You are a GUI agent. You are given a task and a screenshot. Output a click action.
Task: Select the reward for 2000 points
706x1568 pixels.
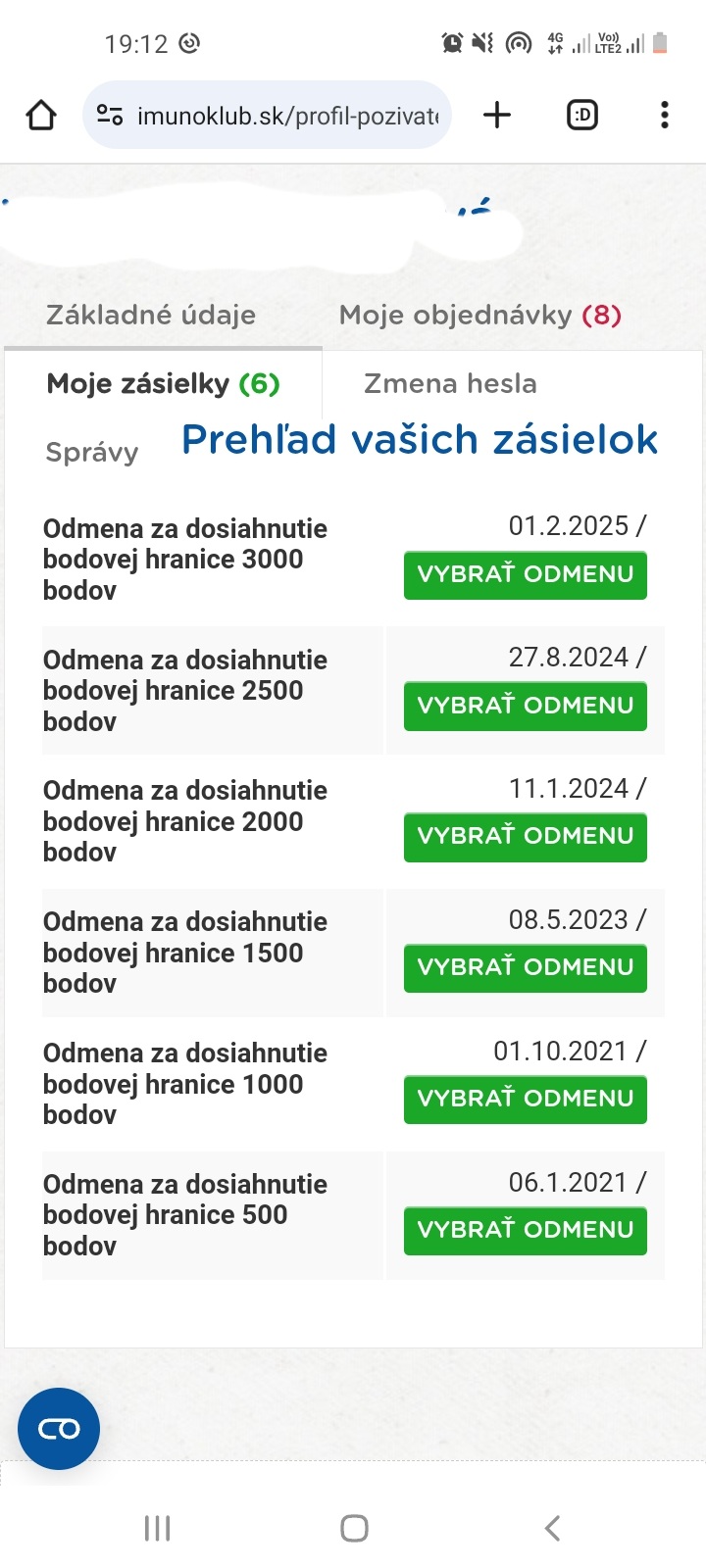[x=526, y=836]
